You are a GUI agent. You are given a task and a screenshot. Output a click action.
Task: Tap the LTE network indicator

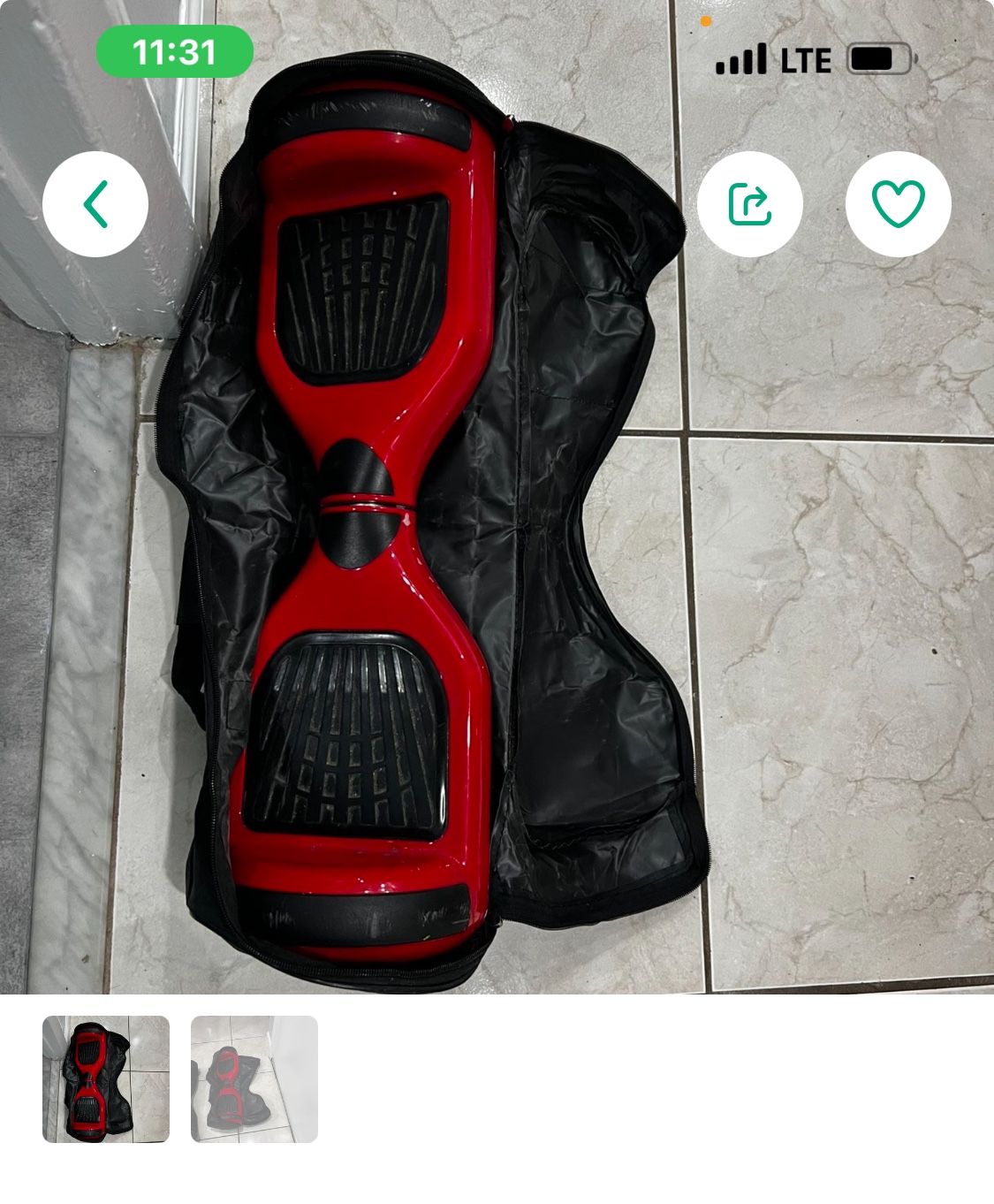click(x=805, y=58)
